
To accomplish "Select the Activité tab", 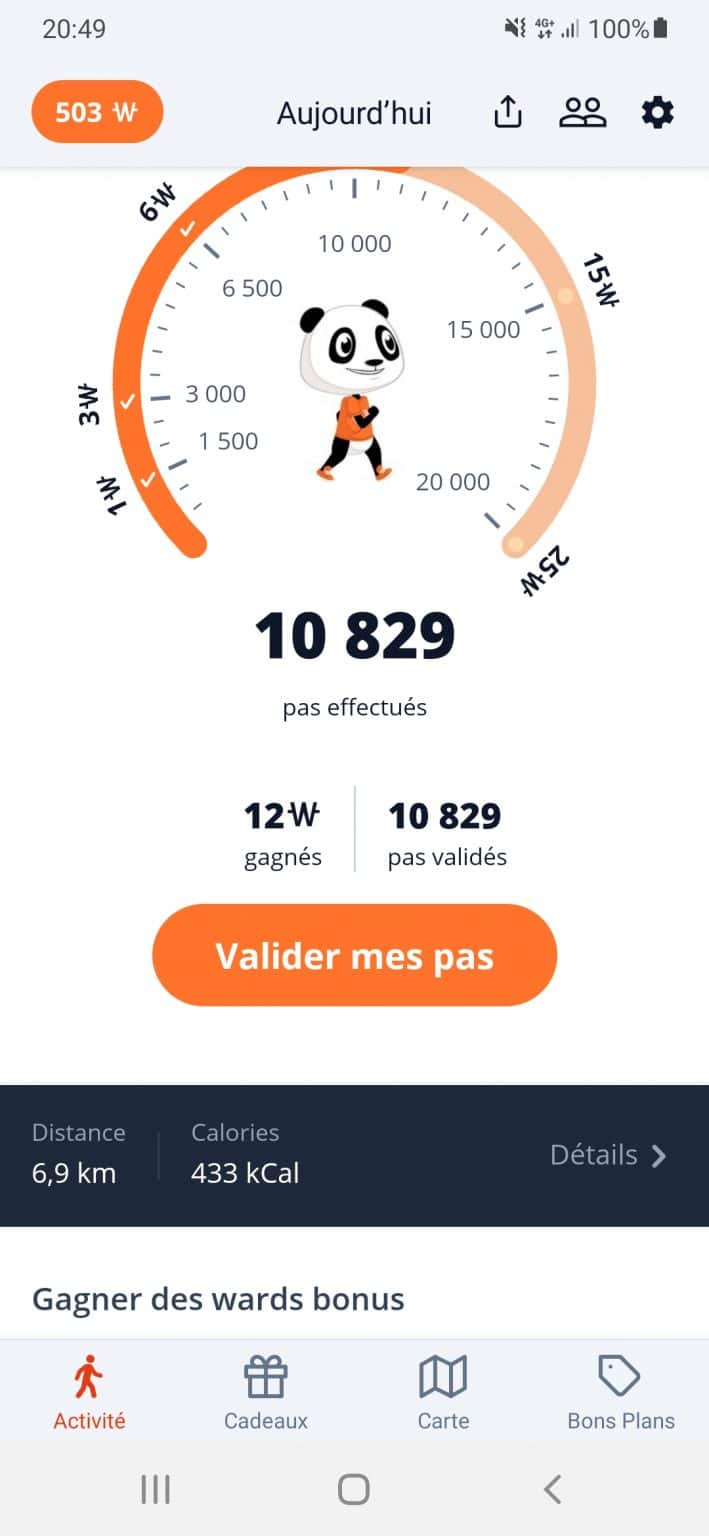I will (x=90, y=1393).
